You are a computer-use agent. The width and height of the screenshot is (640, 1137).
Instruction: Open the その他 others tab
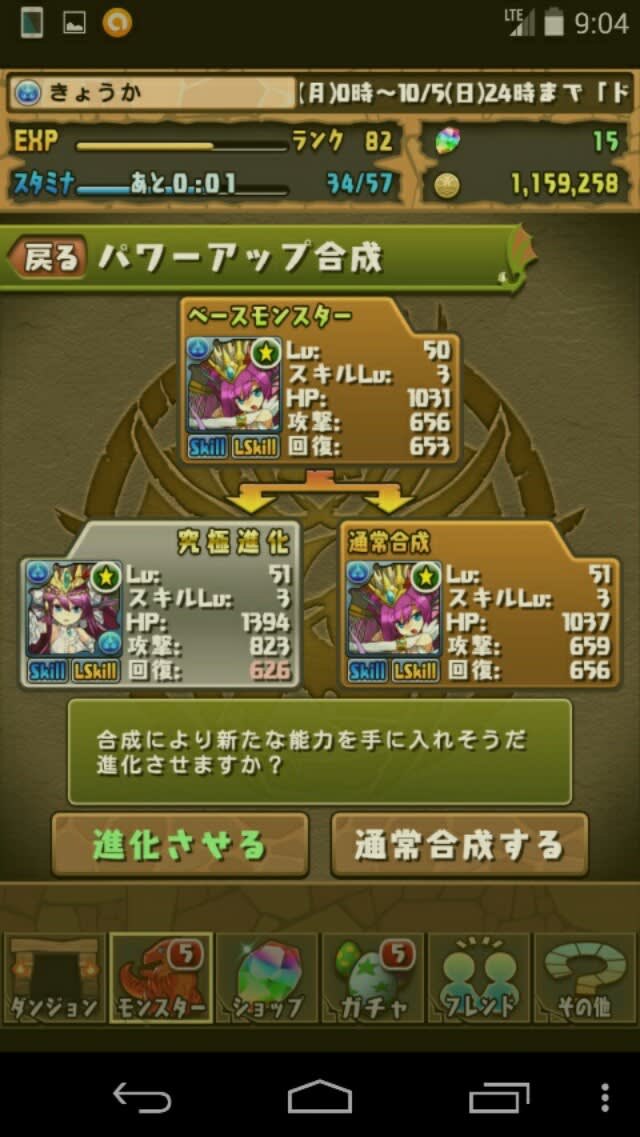tap(586, 978)
